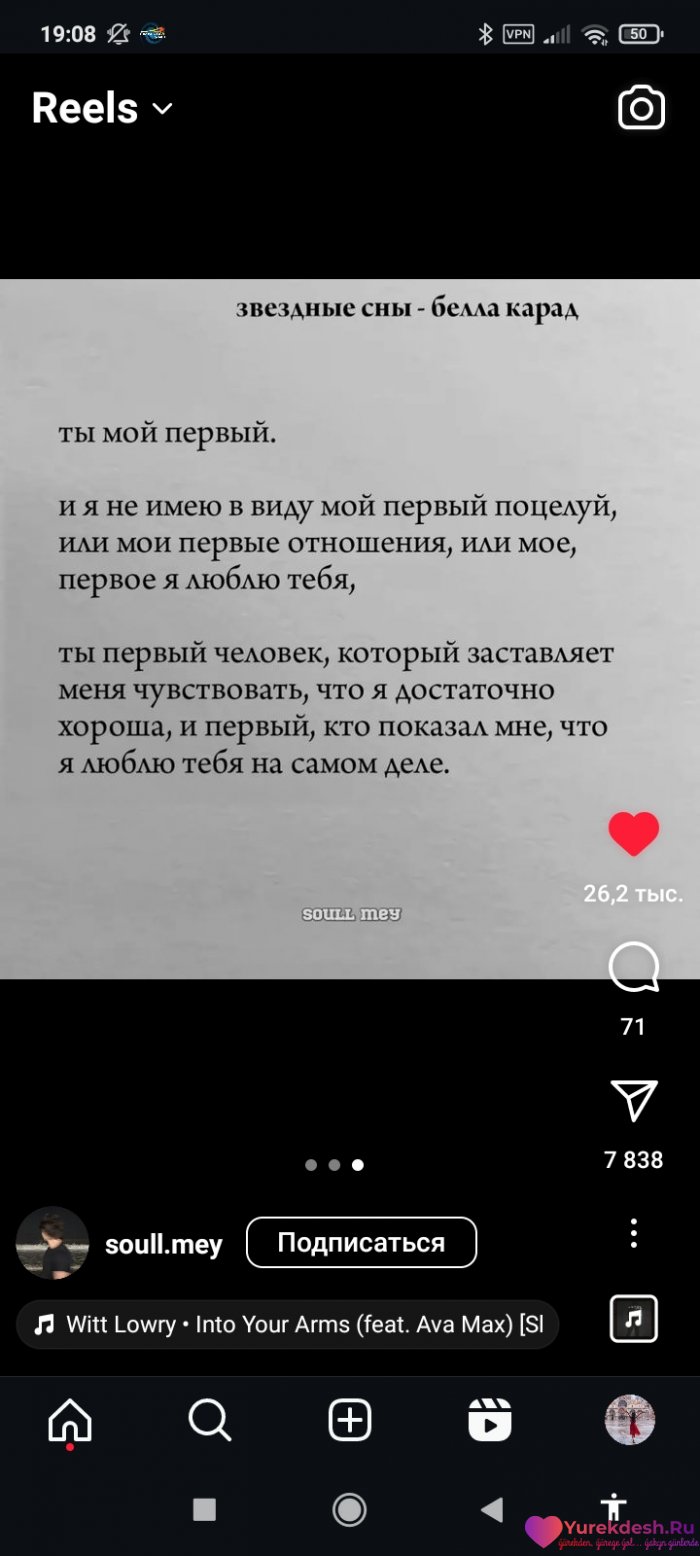700x1556 pixels.
Task: Open the audio cover thumbnail
Action: (x=633, y=1318)
